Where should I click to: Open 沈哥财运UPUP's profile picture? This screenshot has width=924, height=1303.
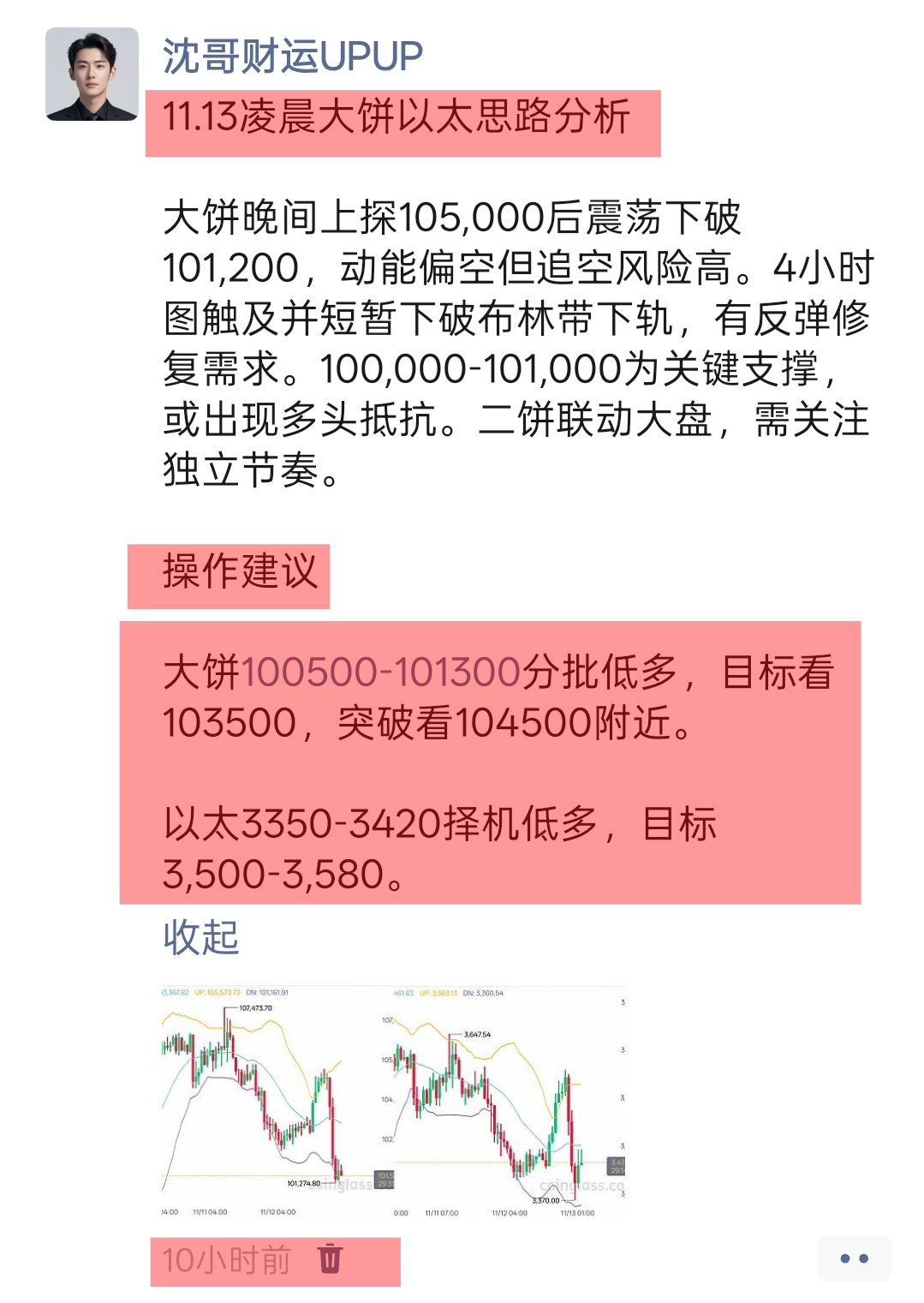tap(92, 74)
